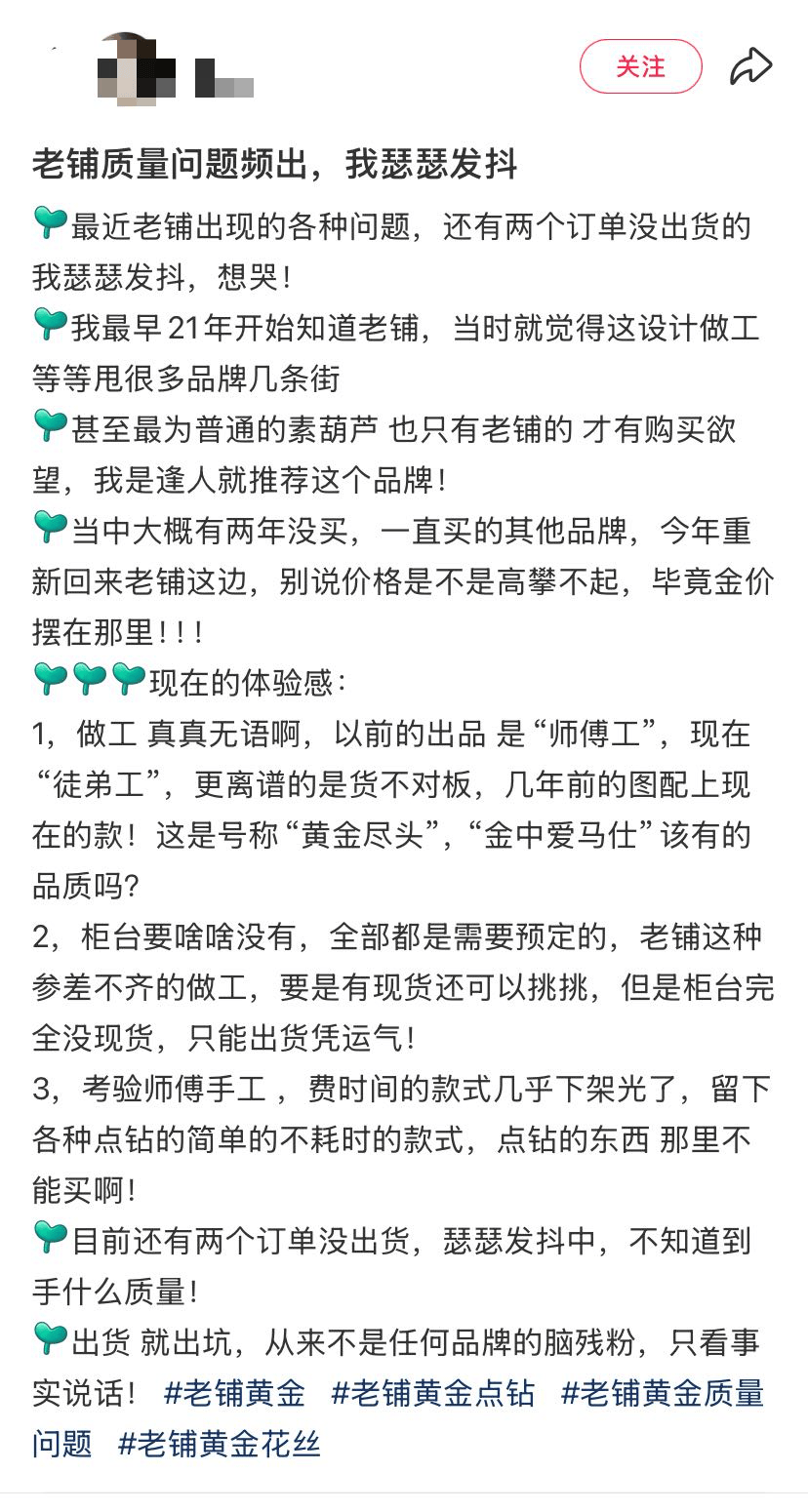Share this post via arrow icon
The height and width of the screenshot is (1512, 808).
click(750, 66)
